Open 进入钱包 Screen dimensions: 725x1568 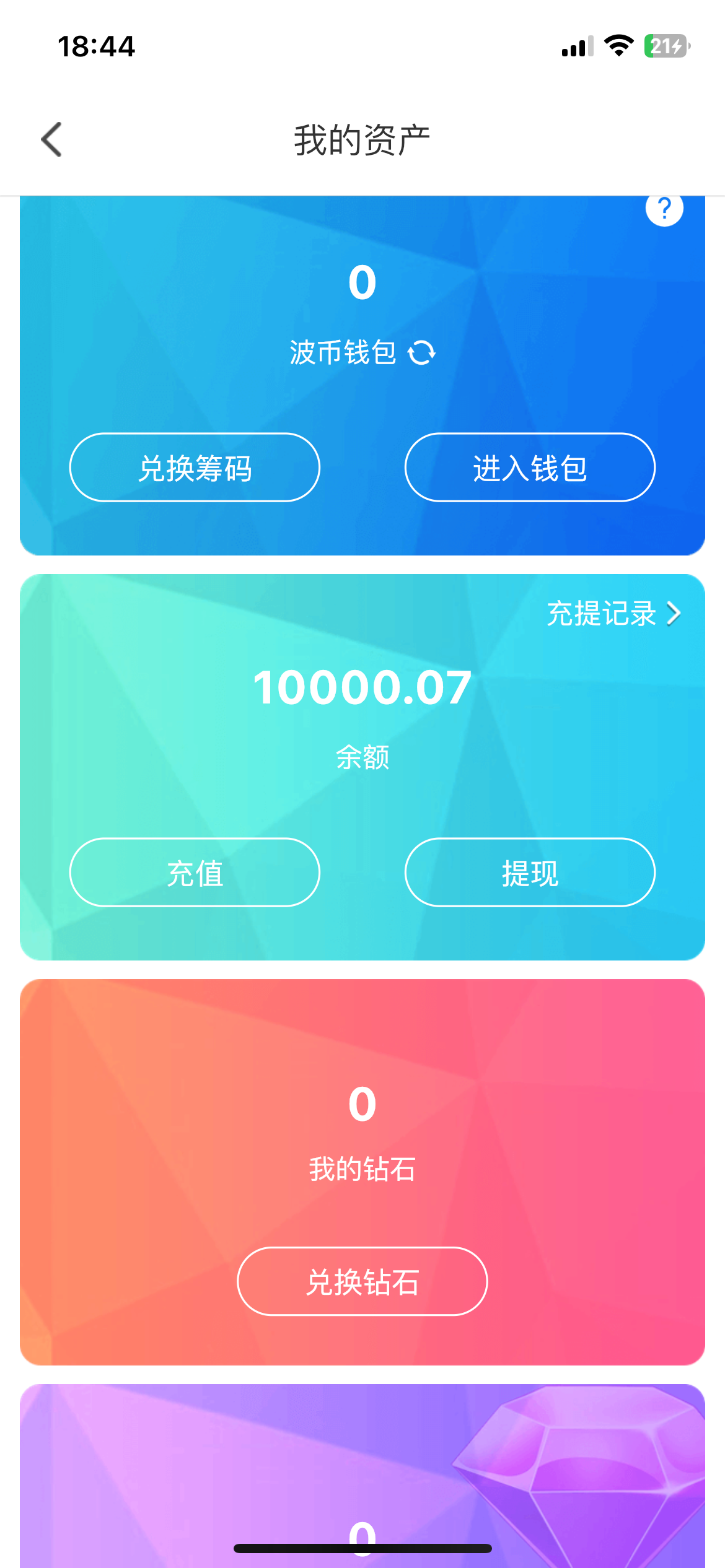coord(530,468)
